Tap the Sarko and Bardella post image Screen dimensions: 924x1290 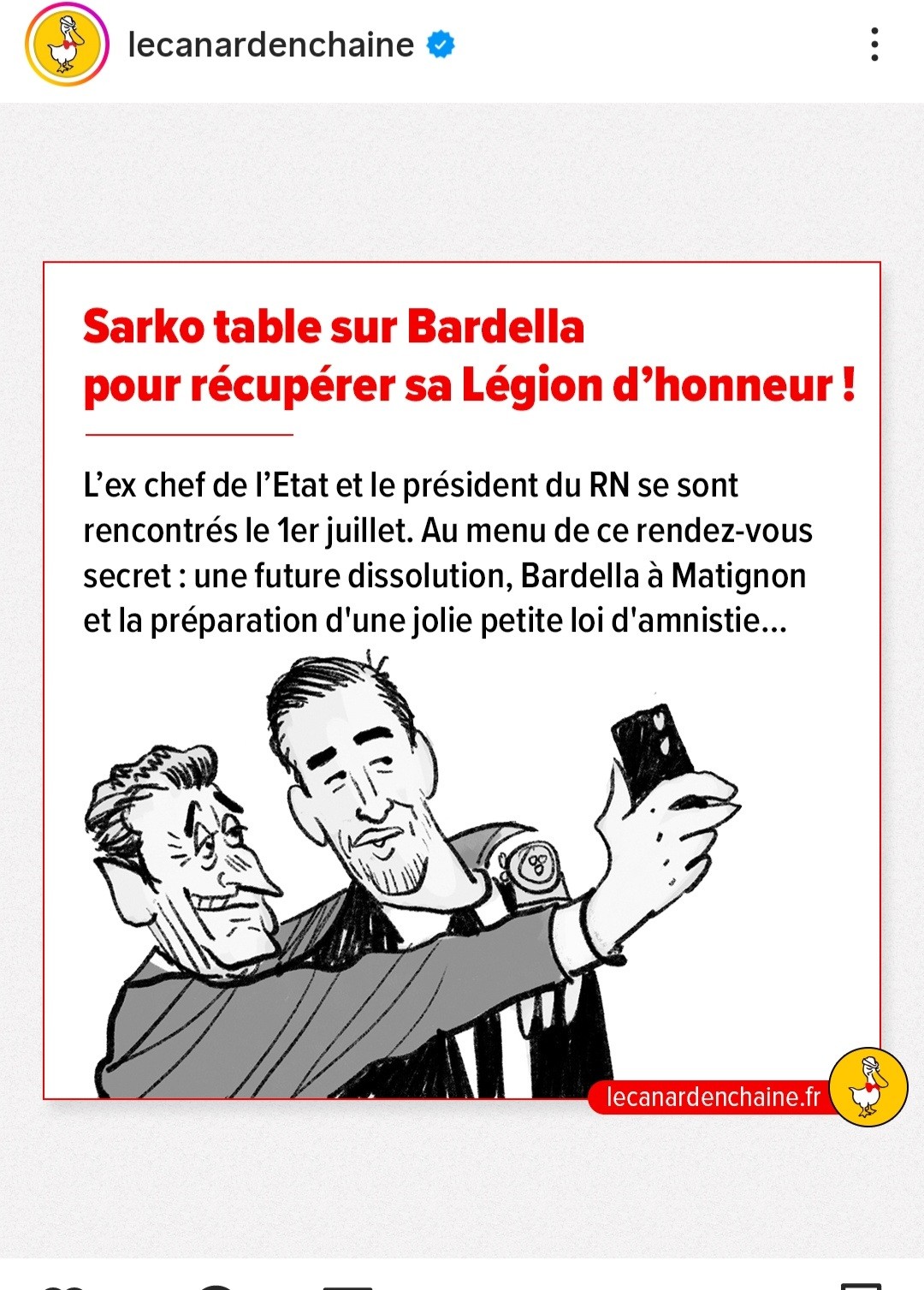tap(462, 681)
